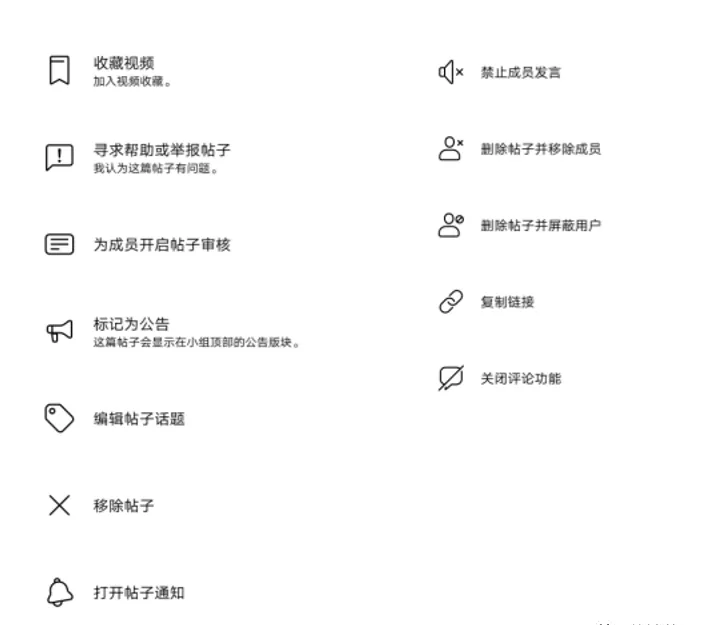701x625 pixels.
Task: Open 寻求帮助或举报帖子 option
Action: [162, 151]
